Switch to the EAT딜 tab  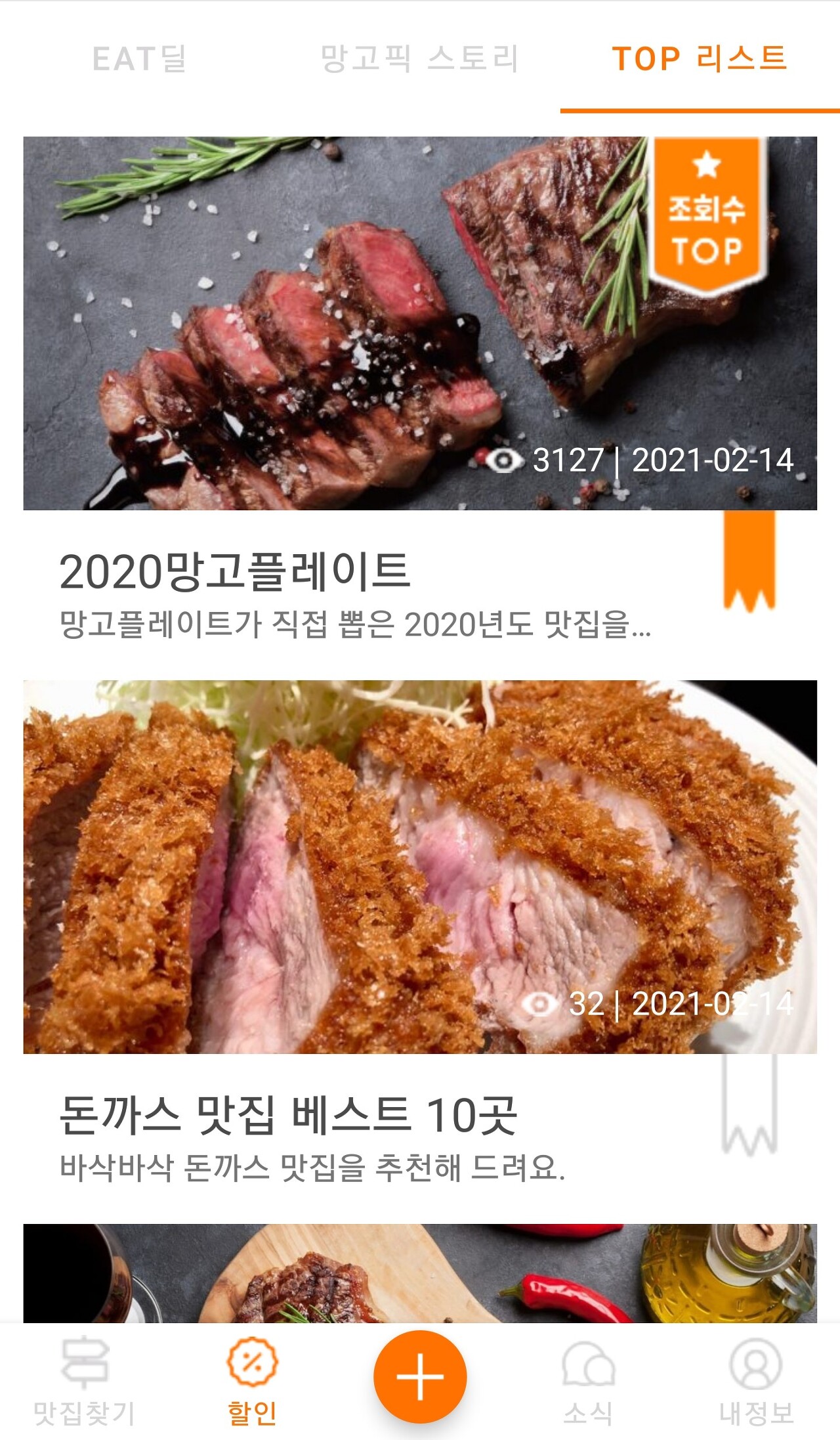(140, 59)
